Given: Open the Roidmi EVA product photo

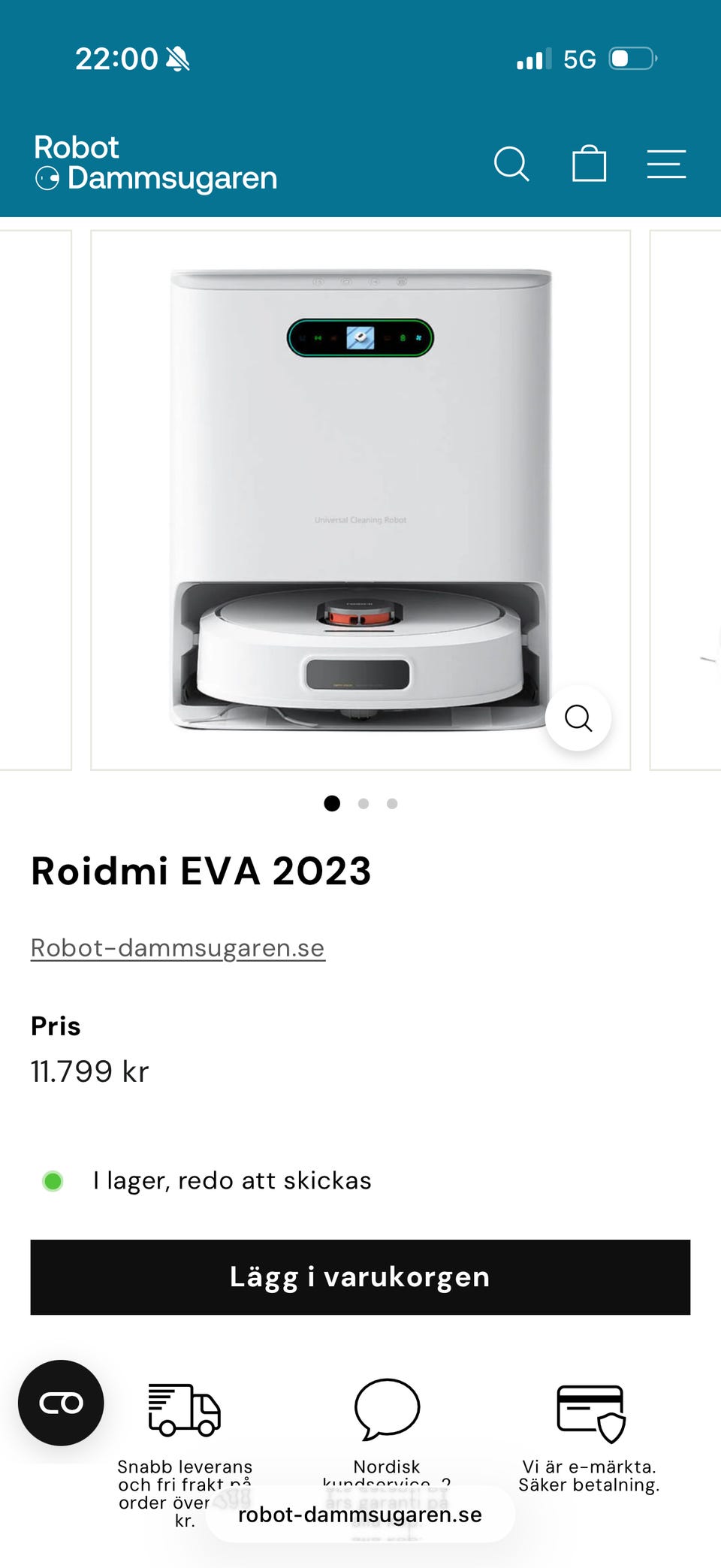Looking at the screenshot, I should [x=360, y=500].
